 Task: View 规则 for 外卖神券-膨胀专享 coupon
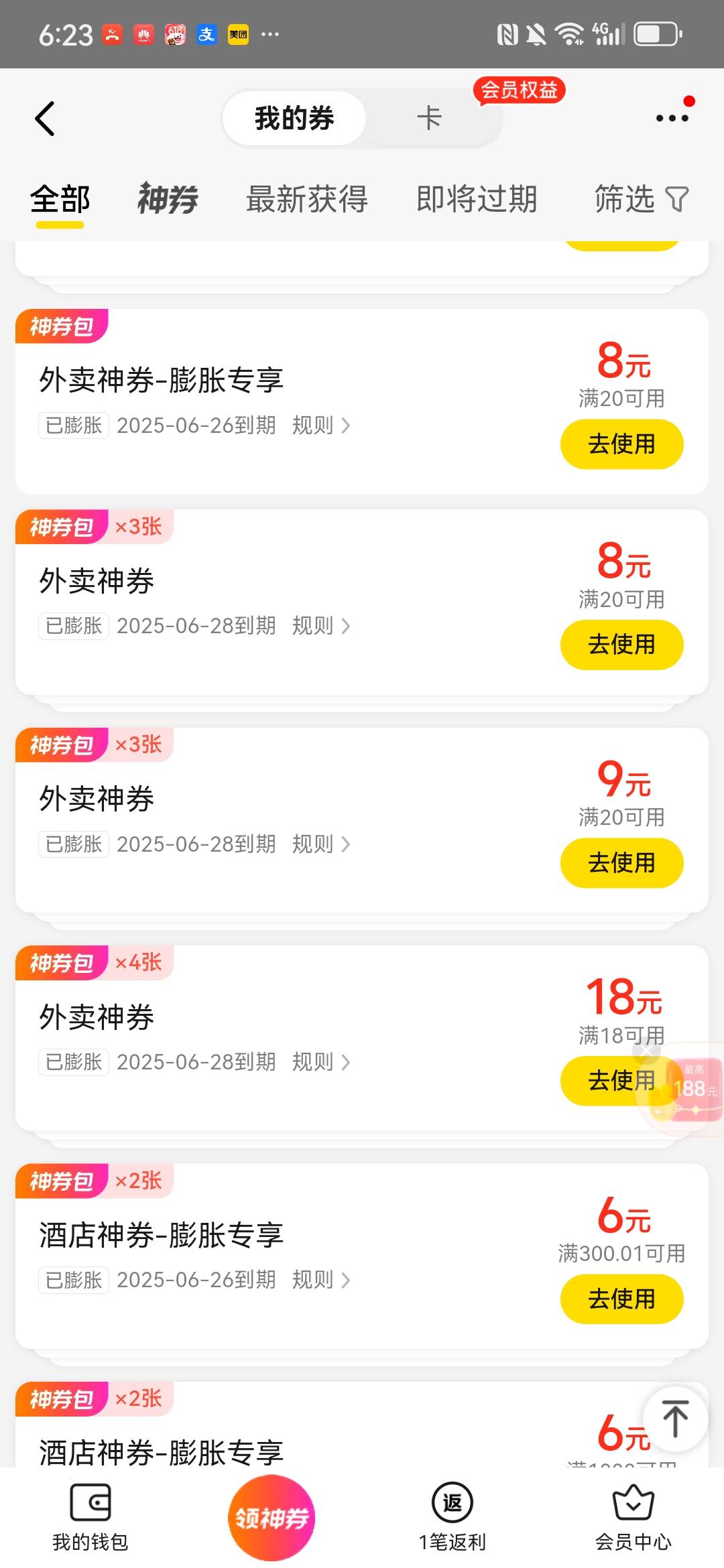point(321,426)
